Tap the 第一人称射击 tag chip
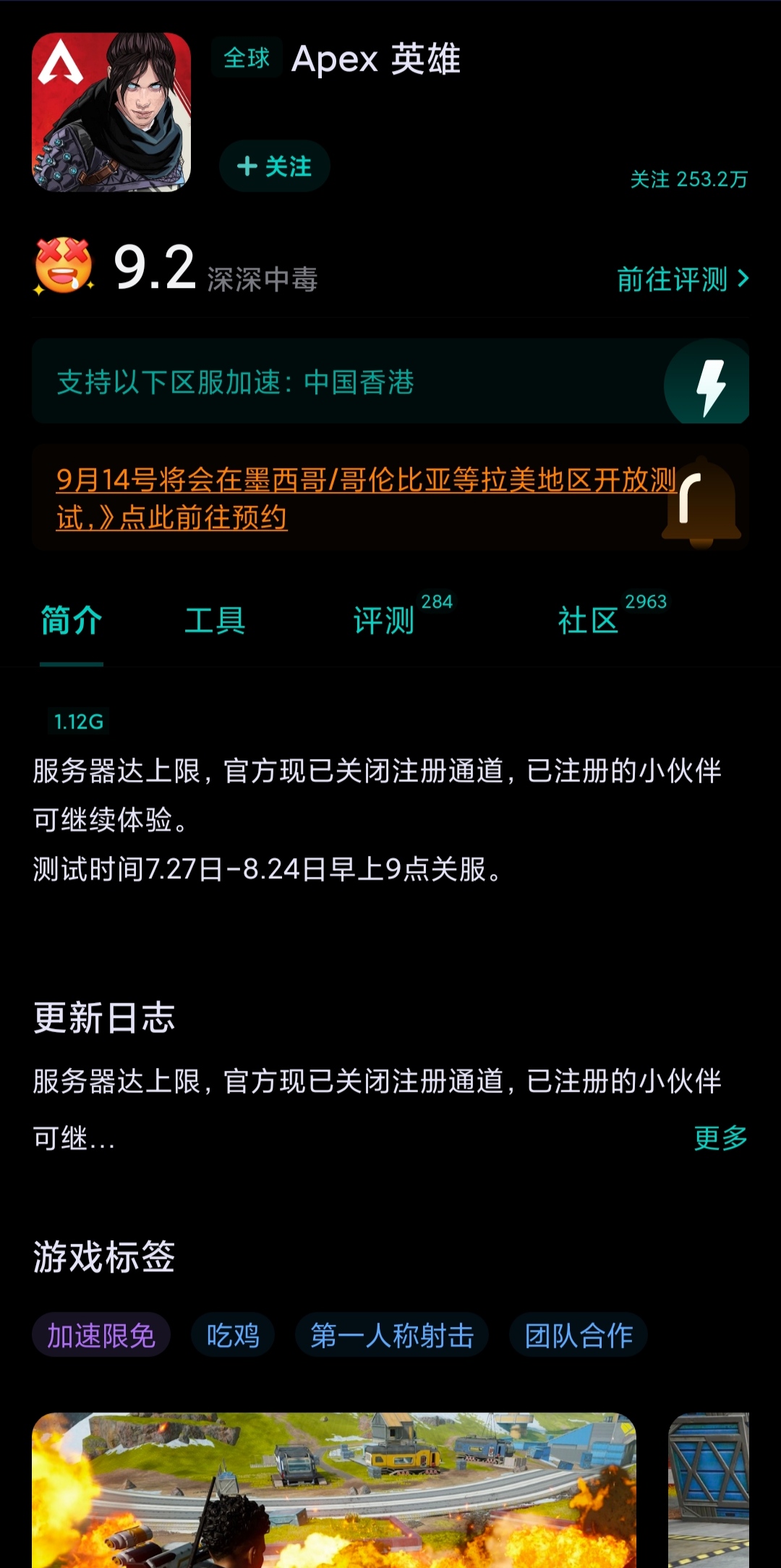 coord(392,1335)
